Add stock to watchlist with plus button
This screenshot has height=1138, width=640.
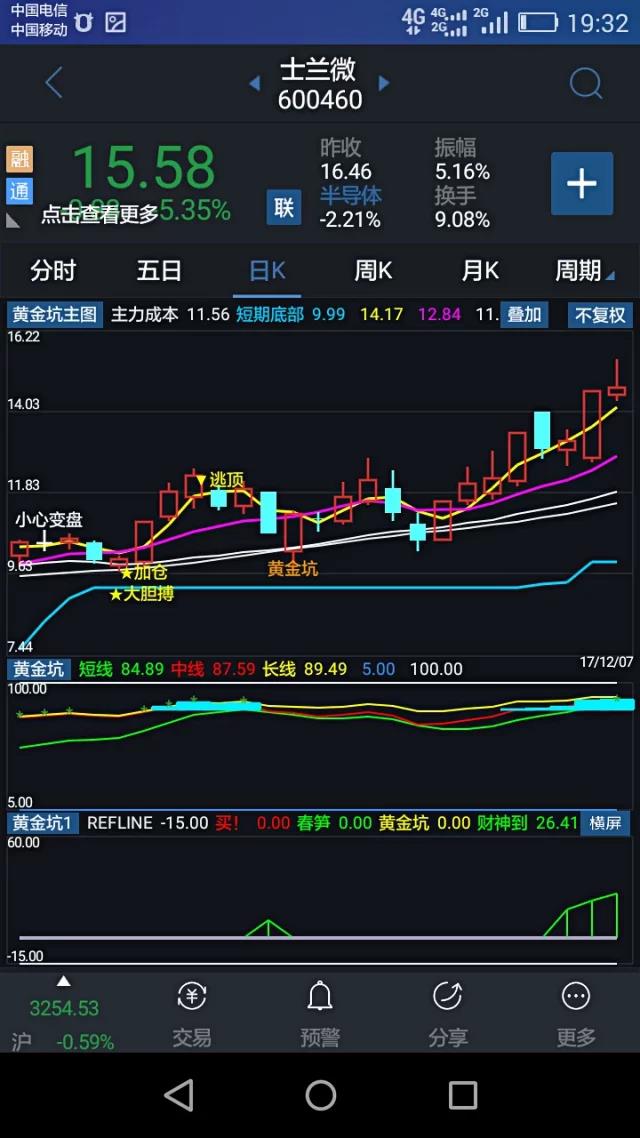click(x=582, y=184)
